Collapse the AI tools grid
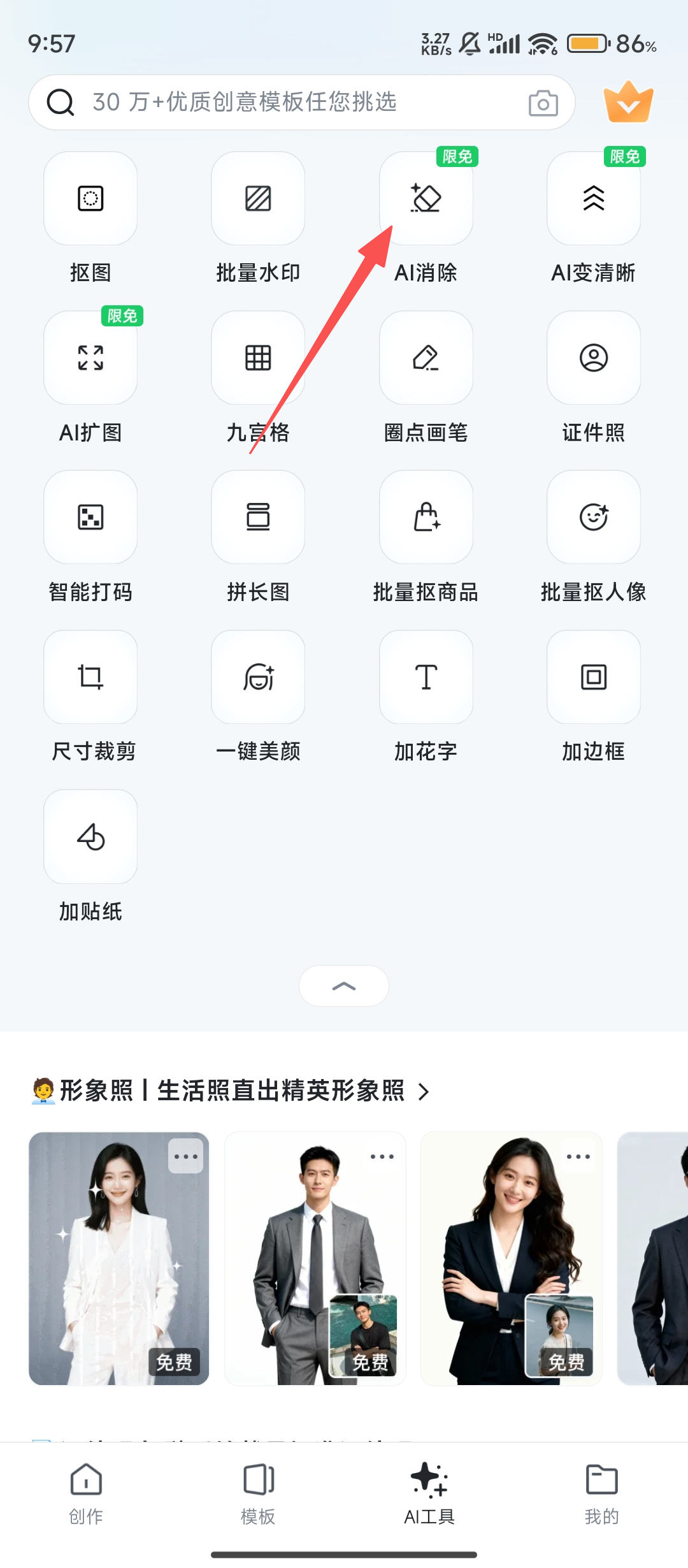The image size is (688, 1568). point(344,986)
